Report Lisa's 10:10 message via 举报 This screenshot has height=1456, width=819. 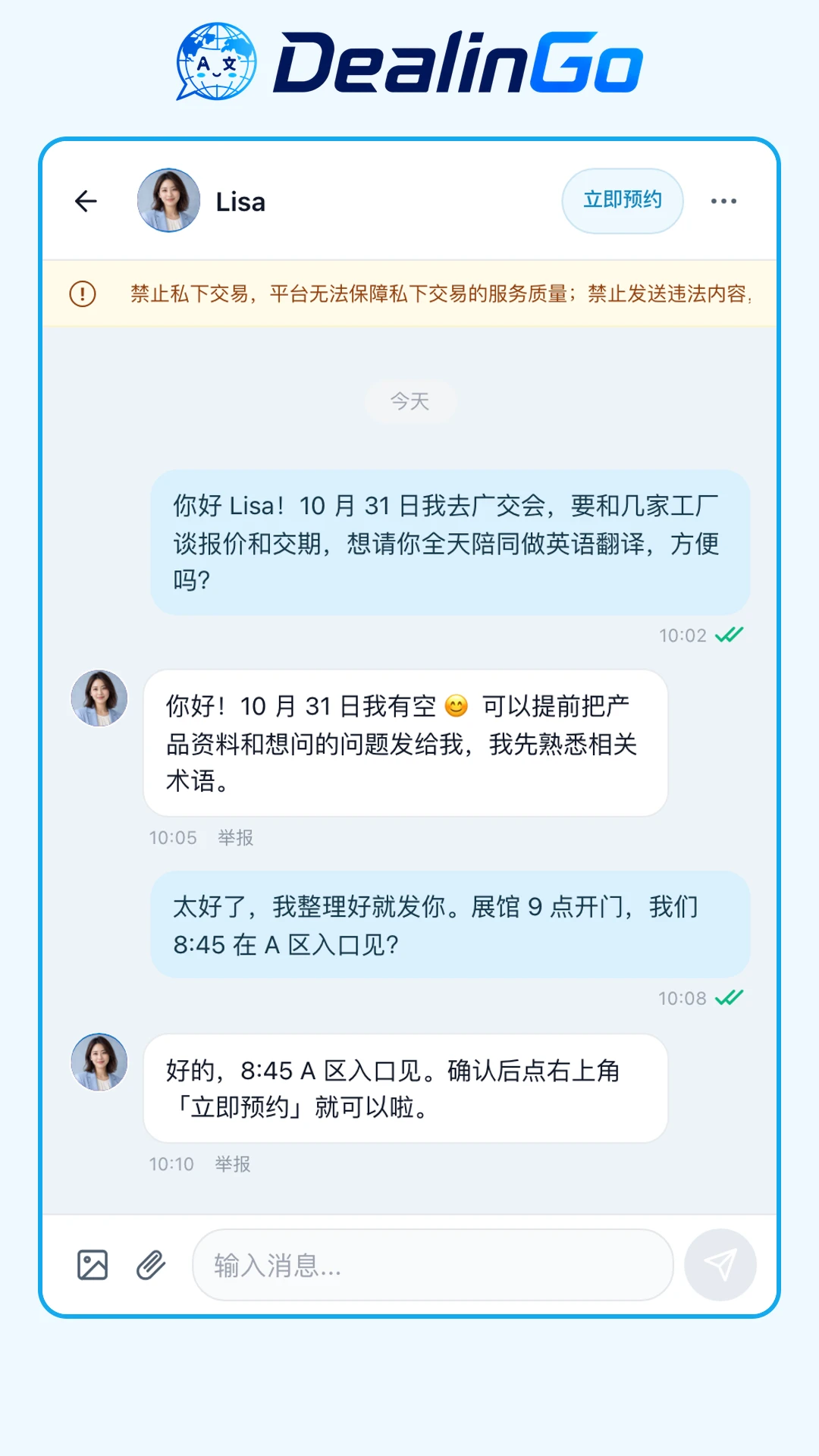tap(233, 1163)
